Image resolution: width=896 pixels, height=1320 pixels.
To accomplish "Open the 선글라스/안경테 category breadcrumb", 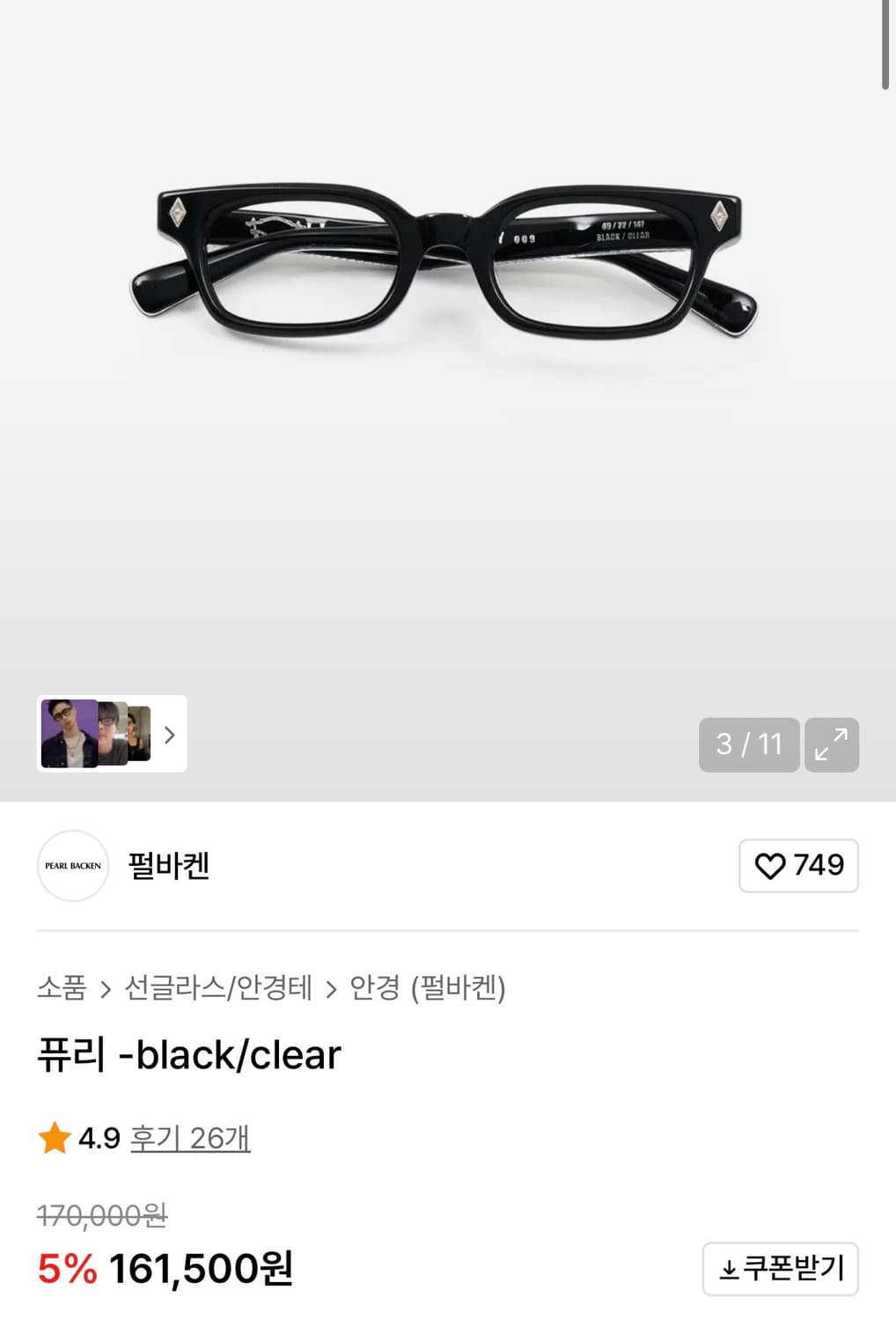I will 217,987.
